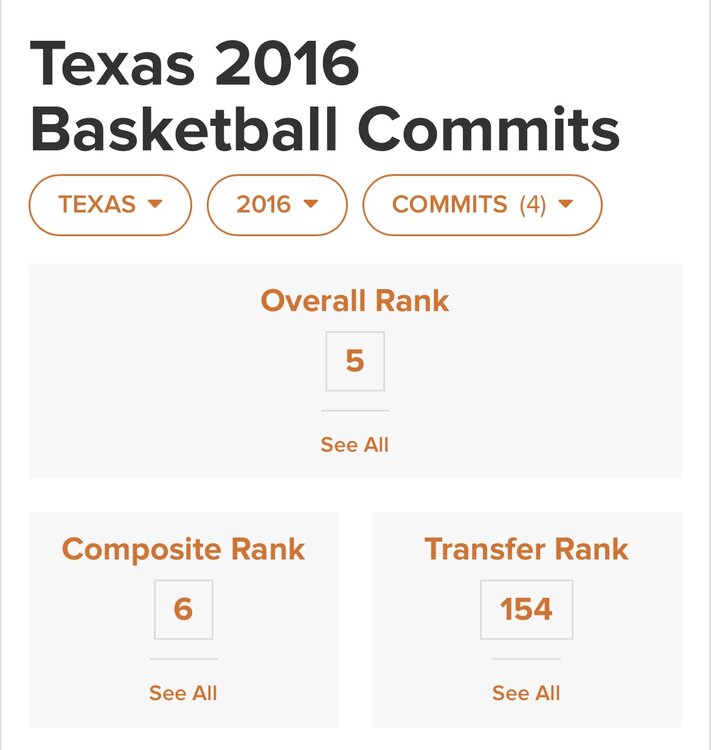The height and width of the screenshot is (750, 711).
Task: See All under Overall Rank
Action: point(355,445)
